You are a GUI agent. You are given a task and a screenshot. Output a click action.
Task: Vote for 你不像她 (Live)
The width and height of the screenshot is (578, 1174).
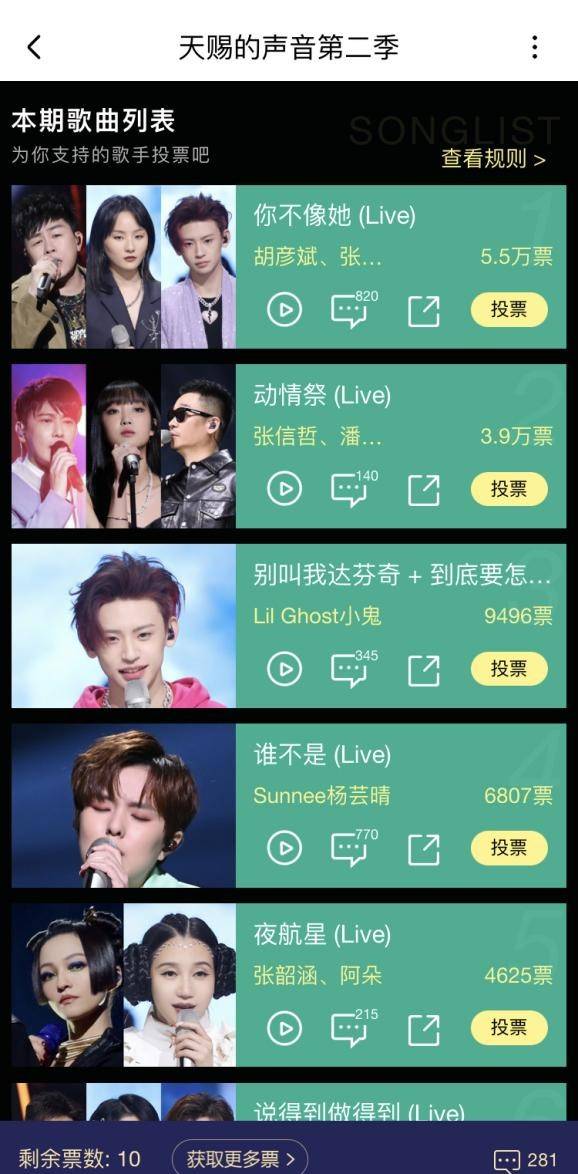click(x=509, y=309)
